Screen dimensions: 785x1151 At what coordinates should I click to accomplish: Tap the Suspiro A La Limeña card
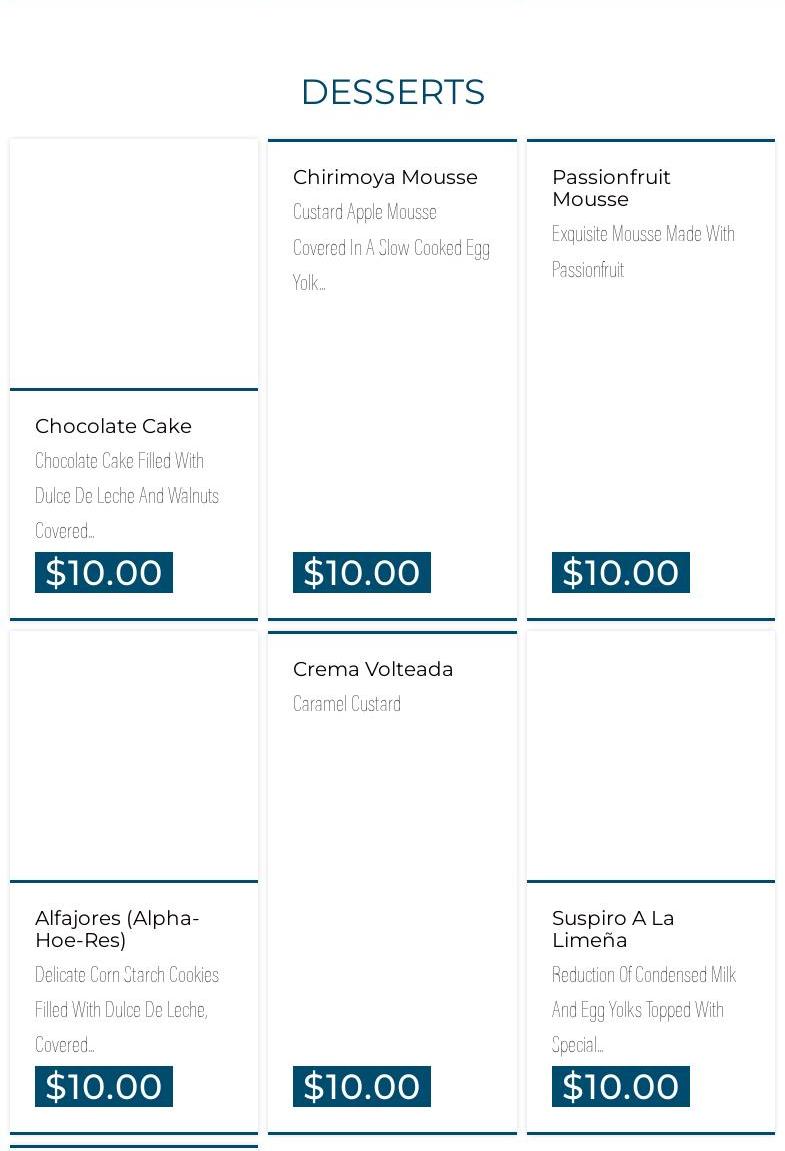612,929
